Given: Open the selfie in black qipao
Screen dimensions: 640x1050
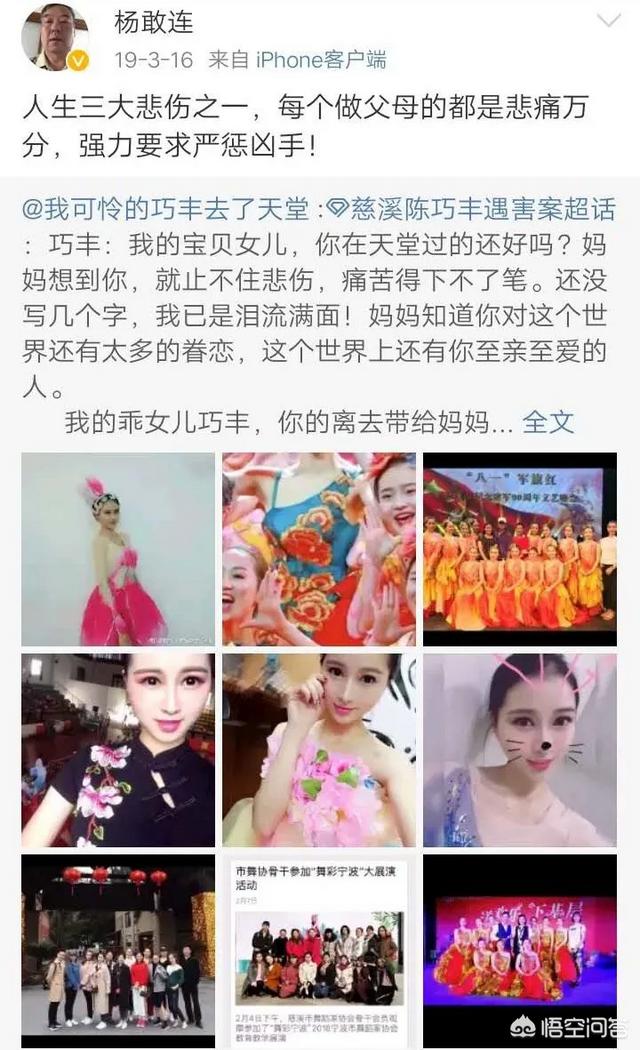Looking at the screenshot, I should click(118, 750).
